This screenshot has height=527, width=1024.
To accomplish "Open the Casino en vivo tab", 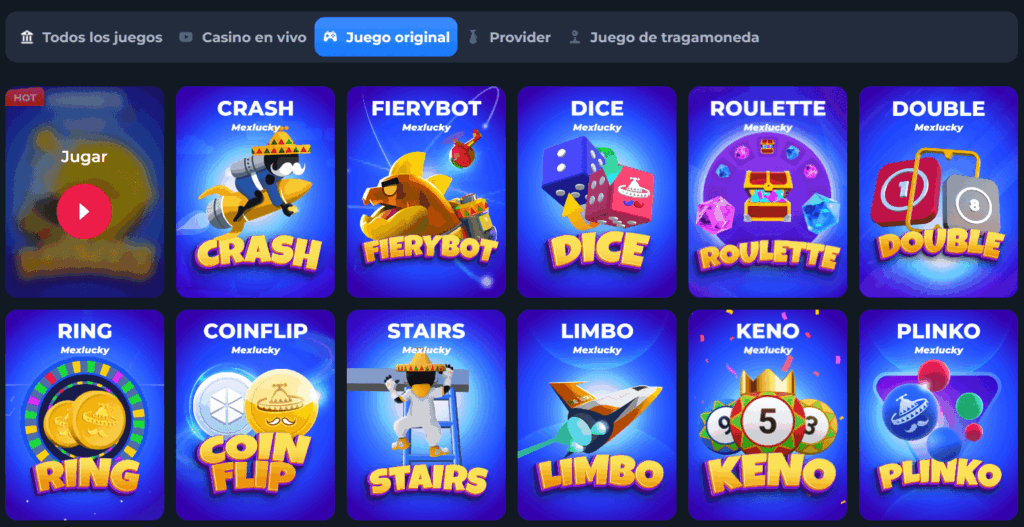I will [x=243, y=37].
